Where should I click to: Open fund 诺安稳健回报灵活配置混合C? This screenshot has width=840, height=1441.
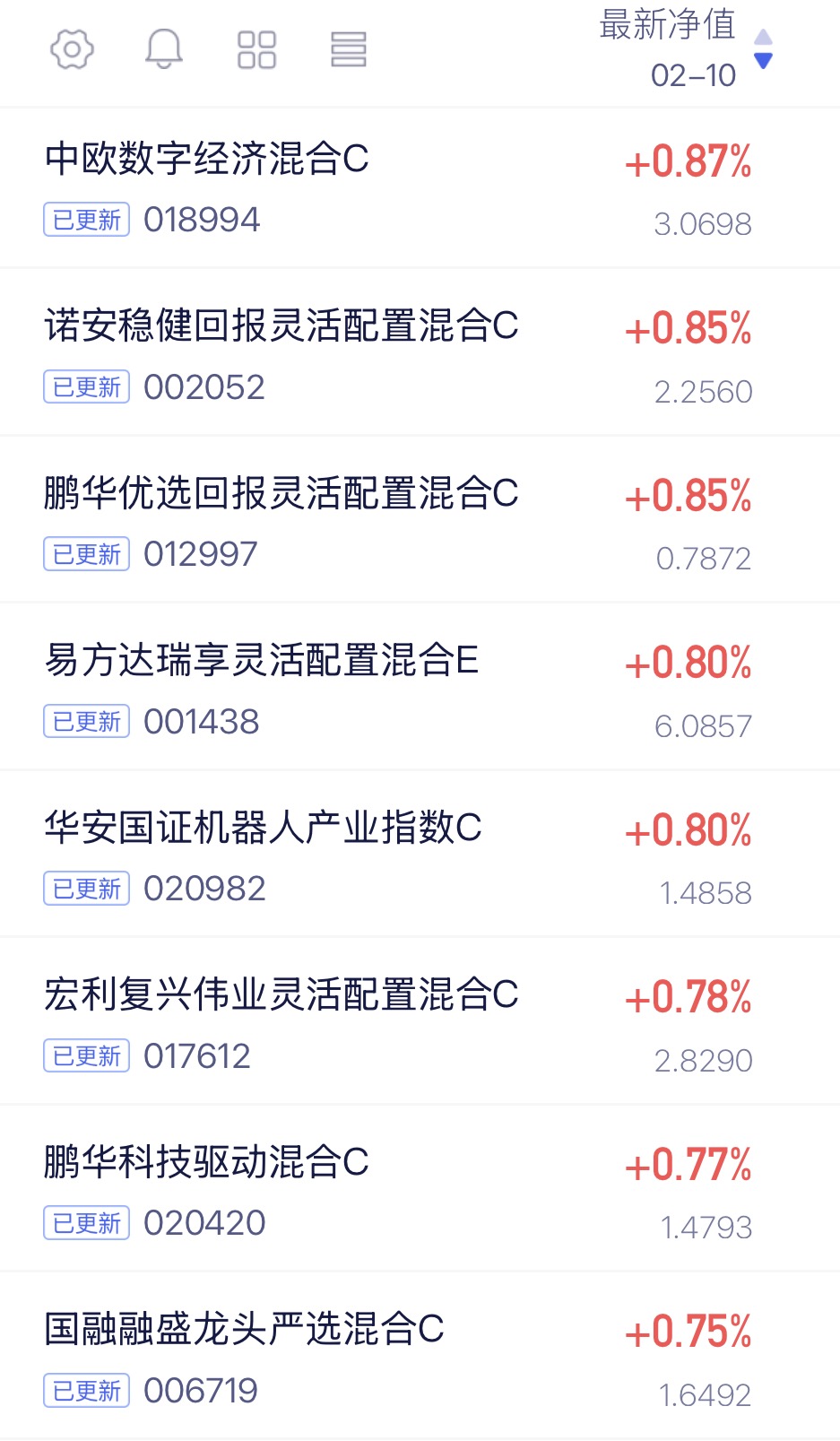pos(281,326)
